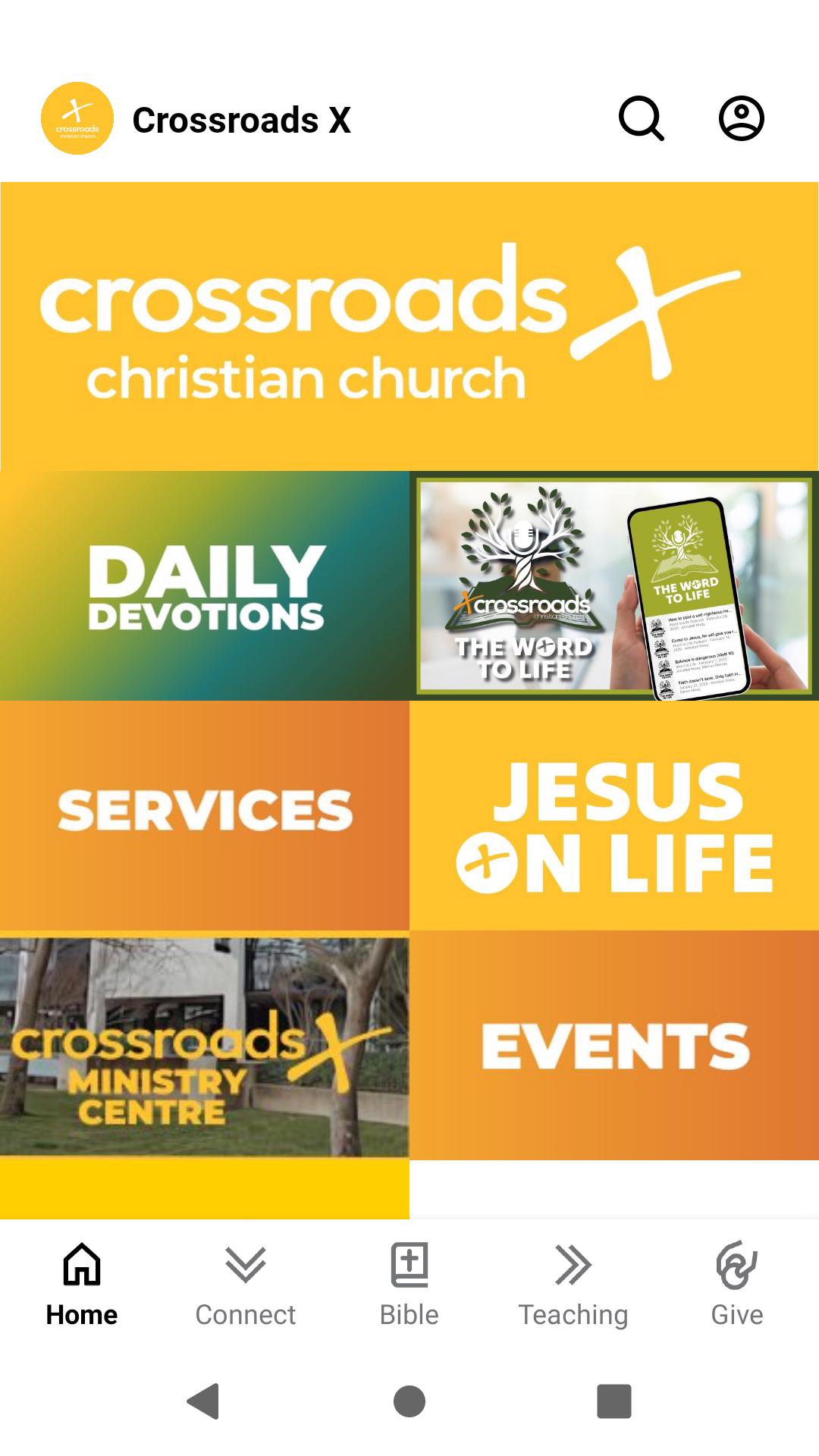Open The Word To Life tile
The height and width of the screenshot is (1456, 819).
coord(614,585)
